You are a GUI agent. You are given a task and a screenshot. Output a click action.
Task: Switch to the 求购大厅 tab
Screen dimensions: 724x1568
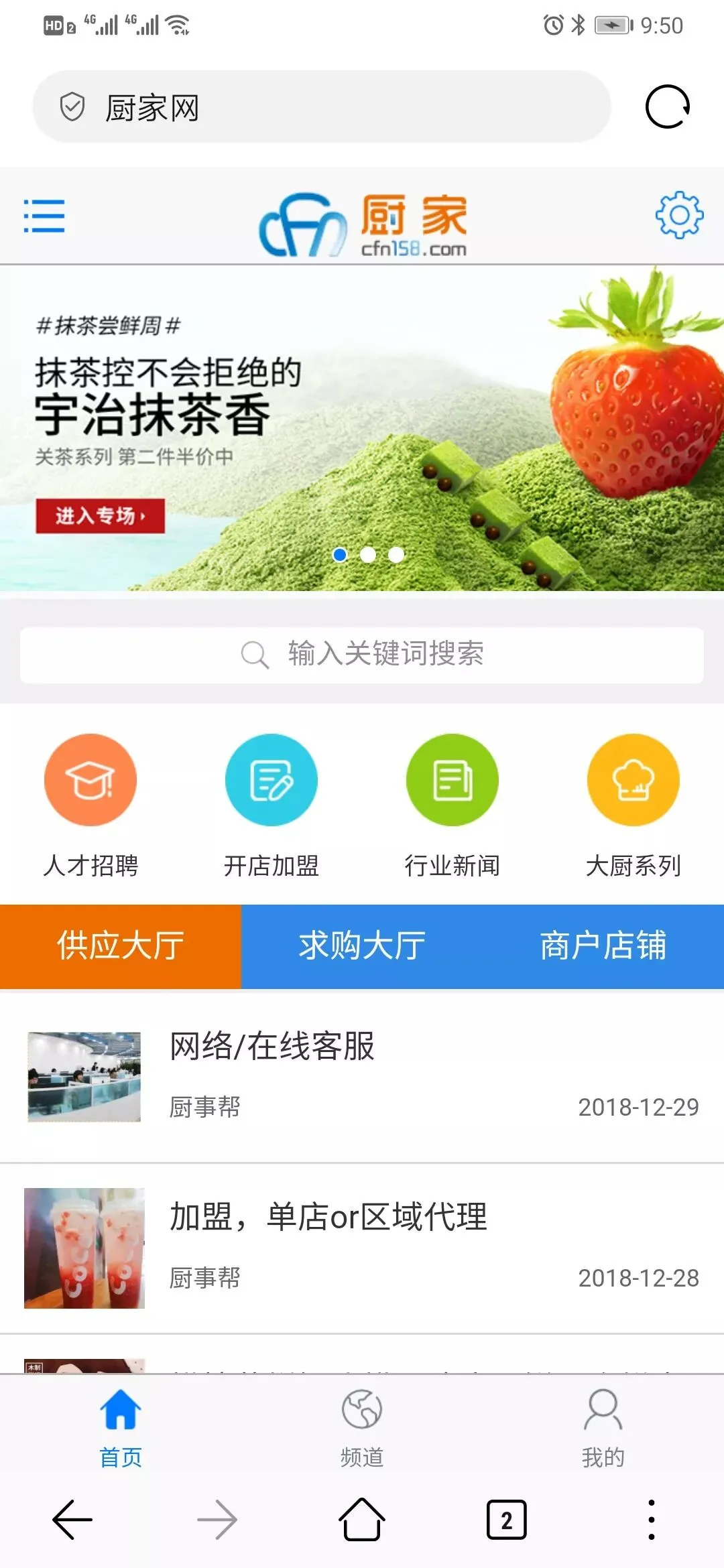click(x=362, y=946)
